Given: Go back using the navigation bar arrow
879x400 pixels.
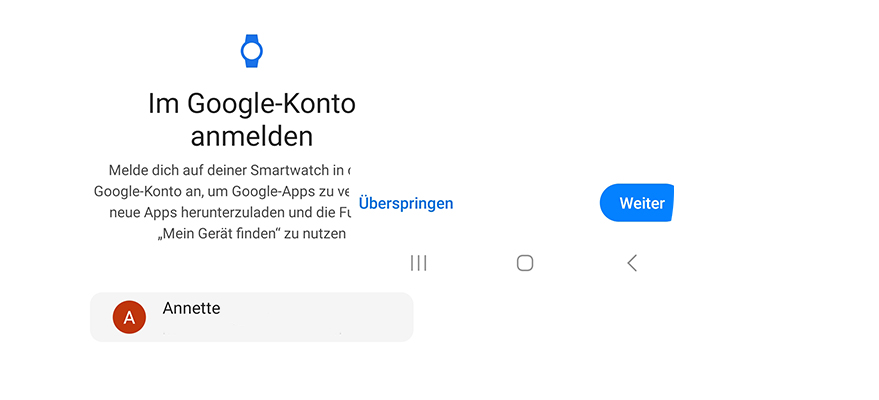Looking at the screenshot, I should pyautogui.click(x=631, y=263).
